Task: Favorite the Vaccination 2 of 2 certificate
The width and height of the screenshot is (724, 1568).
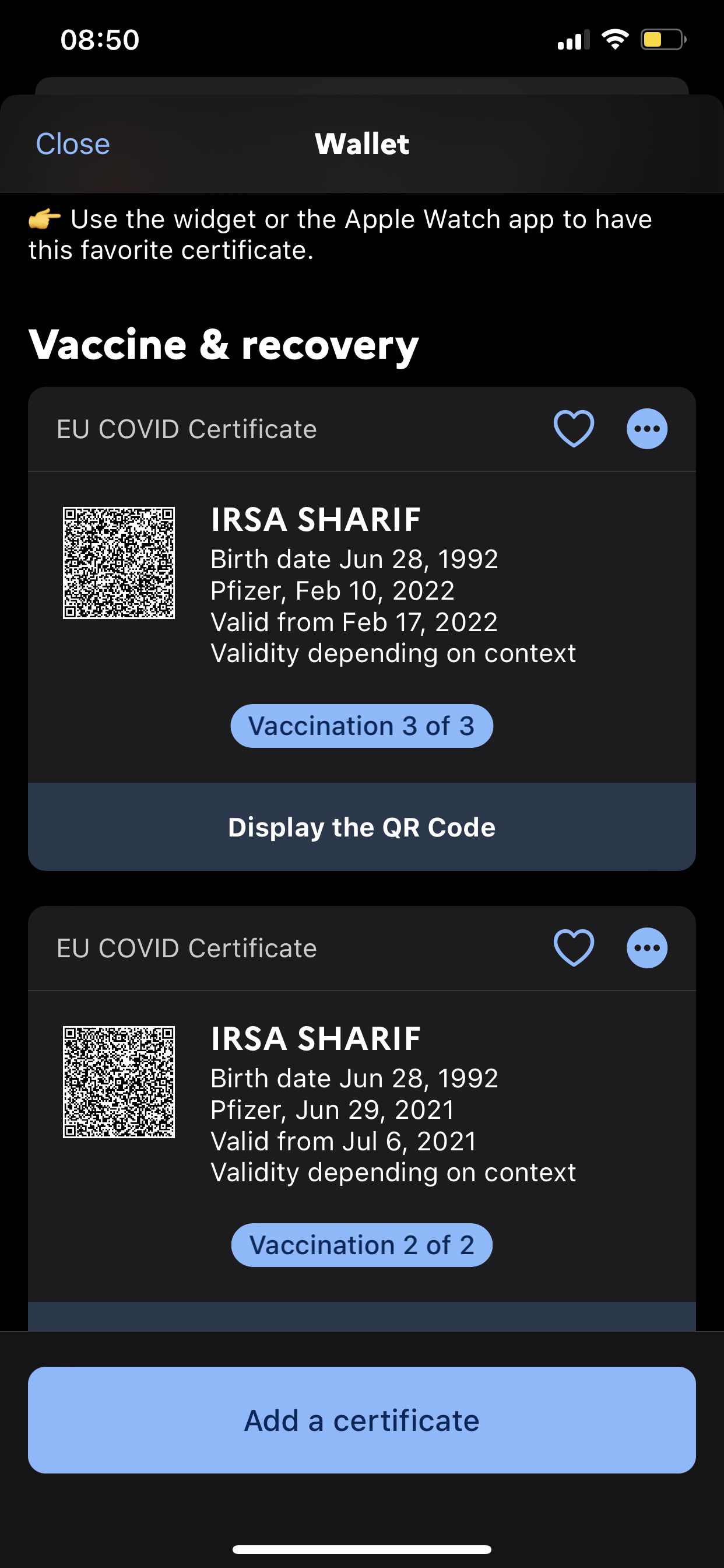Action: (573, 948)
